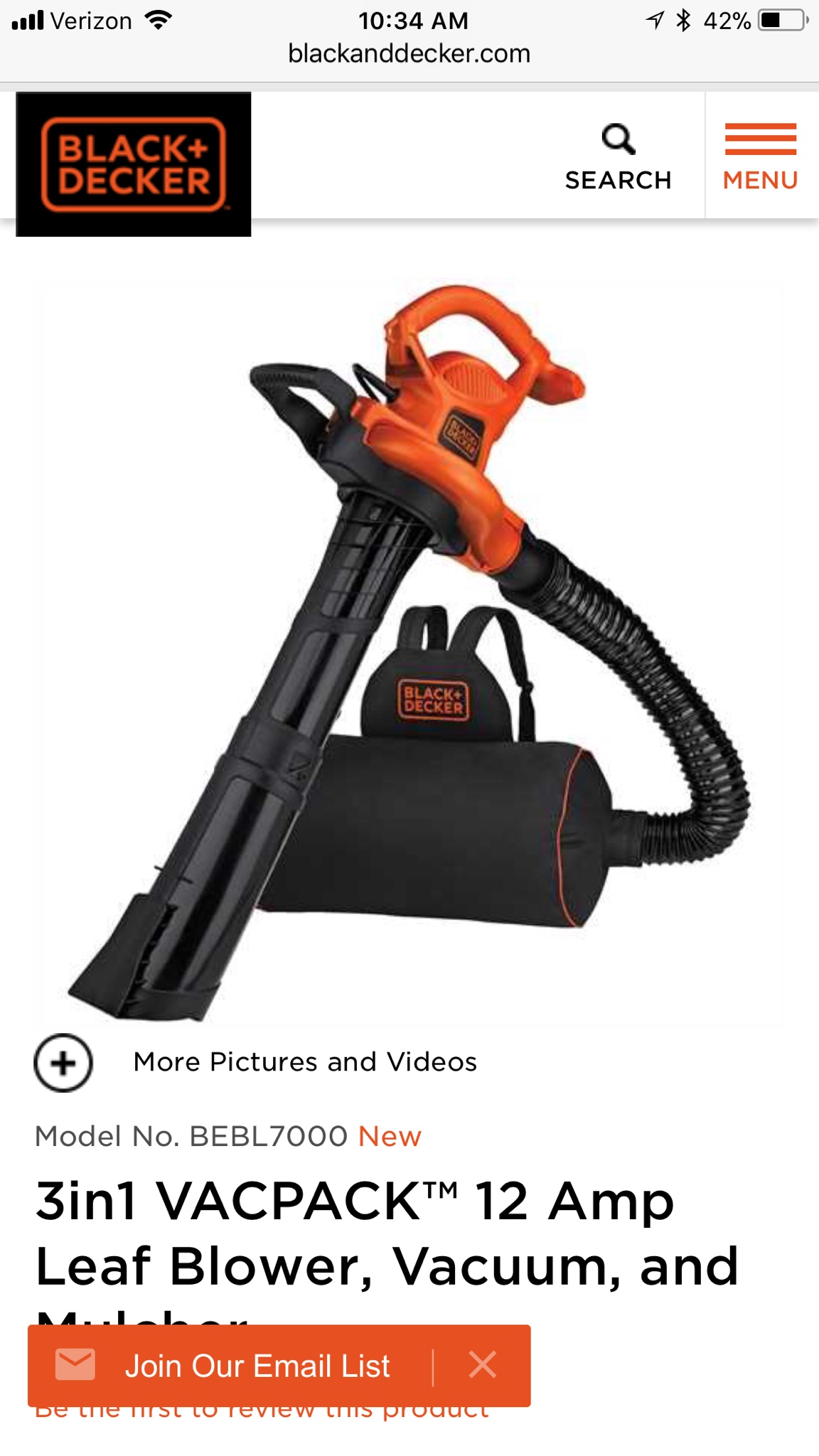Tap Join Our Email List banner
The height and width of the screenshot is (1456, 819).
257,1366
